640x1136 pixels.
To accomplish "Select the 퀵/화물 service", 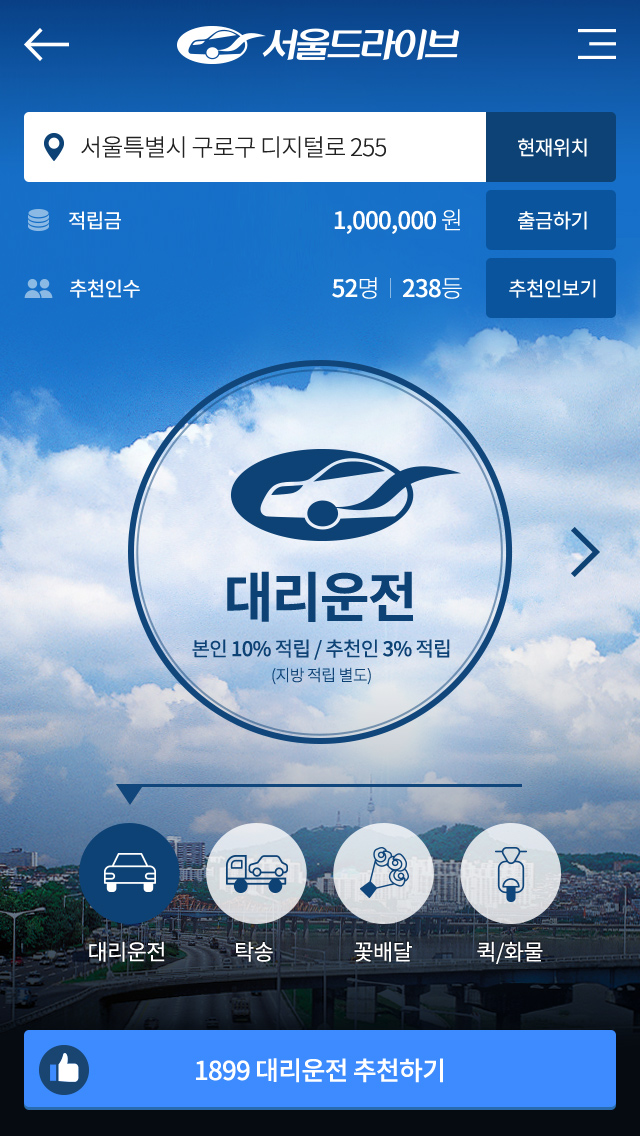I will (x=510, y=873).
